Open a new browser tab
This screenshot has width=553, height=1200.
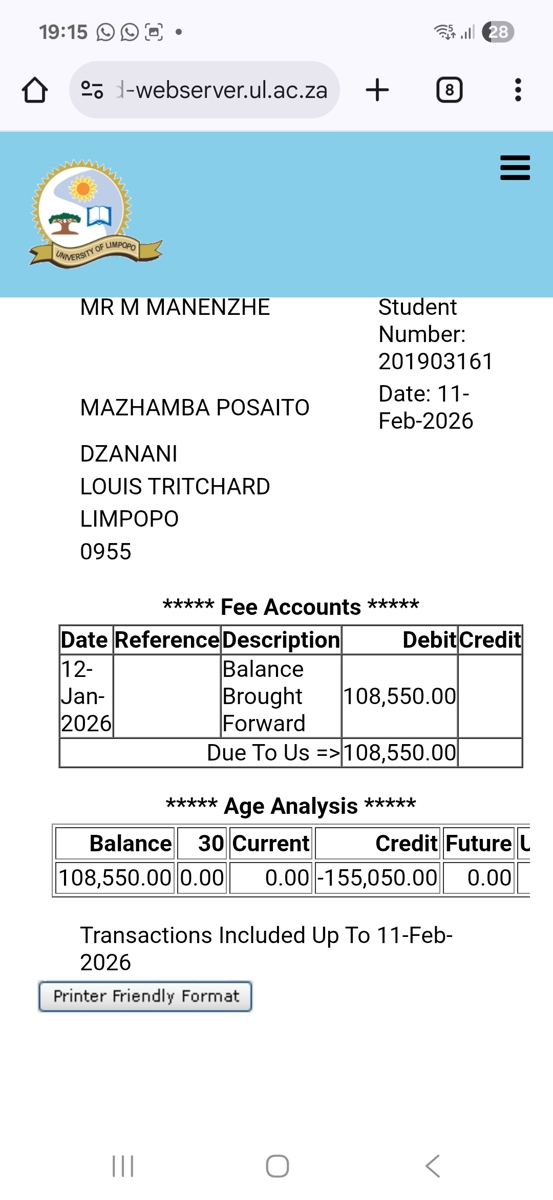[x=377, y=90]
